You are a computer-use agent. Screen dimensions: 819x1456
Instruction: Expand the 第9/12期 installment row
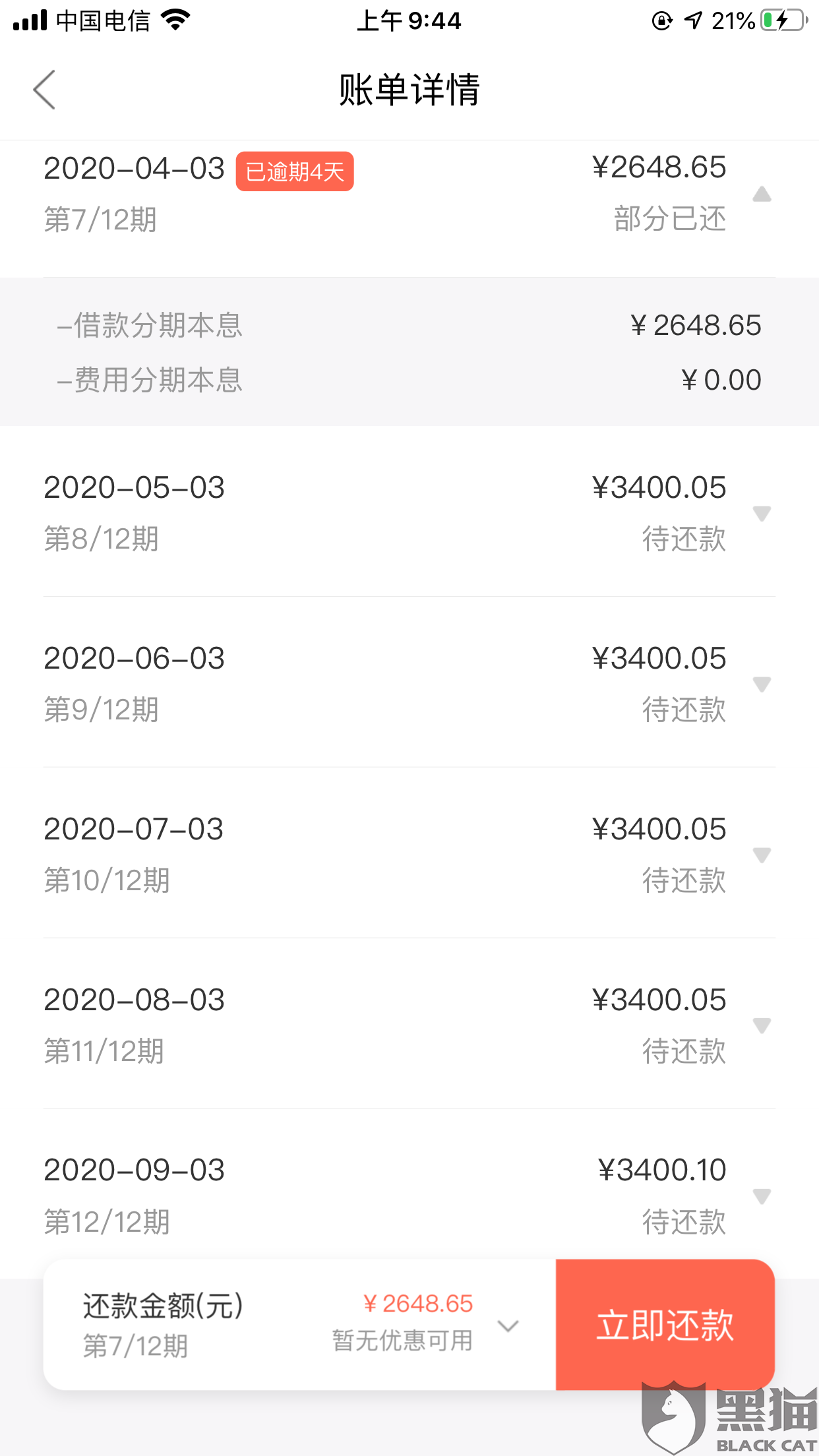(x=762, y=684)
